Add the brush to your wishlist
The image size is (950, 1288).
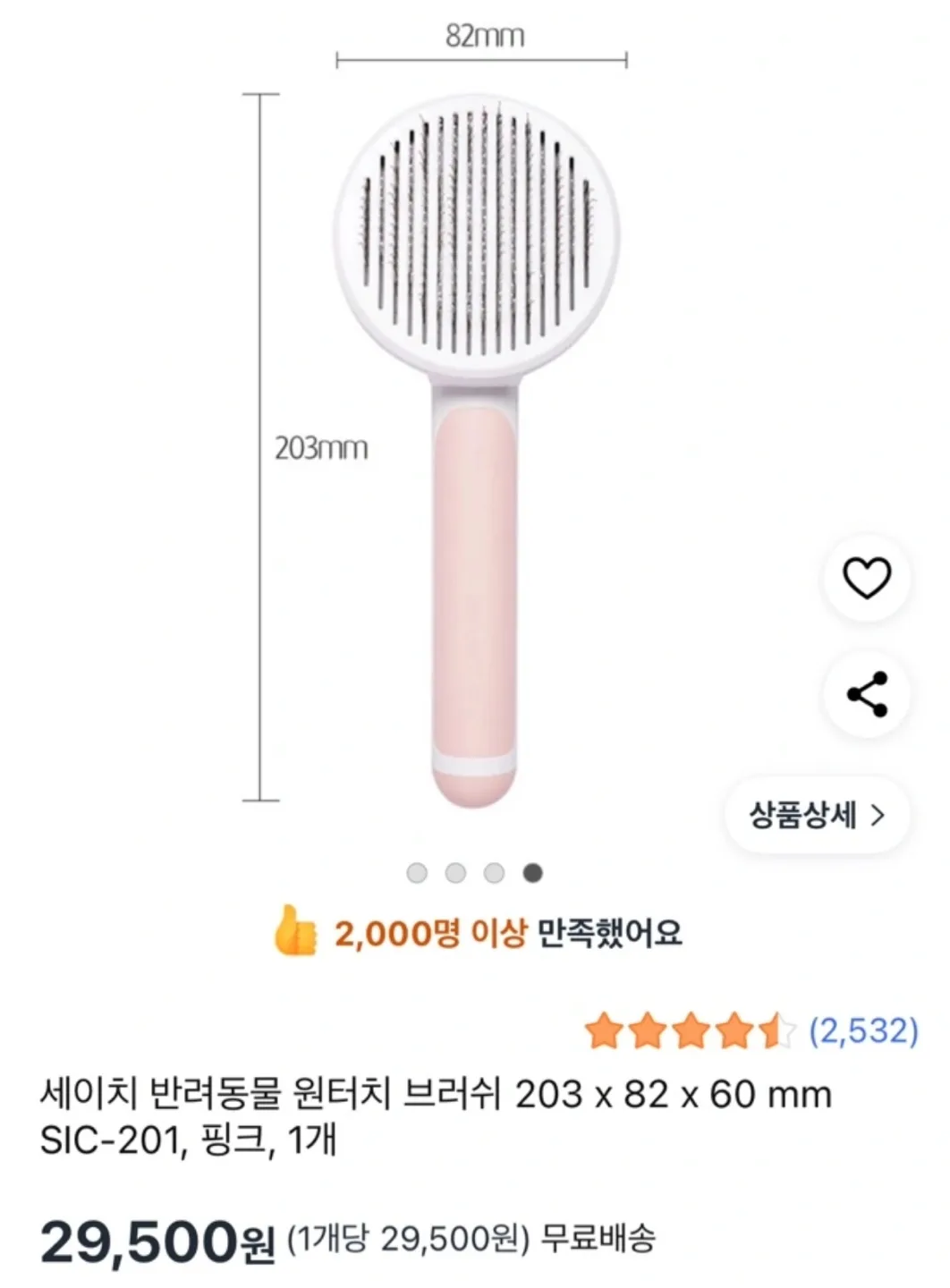click(867, 578)
